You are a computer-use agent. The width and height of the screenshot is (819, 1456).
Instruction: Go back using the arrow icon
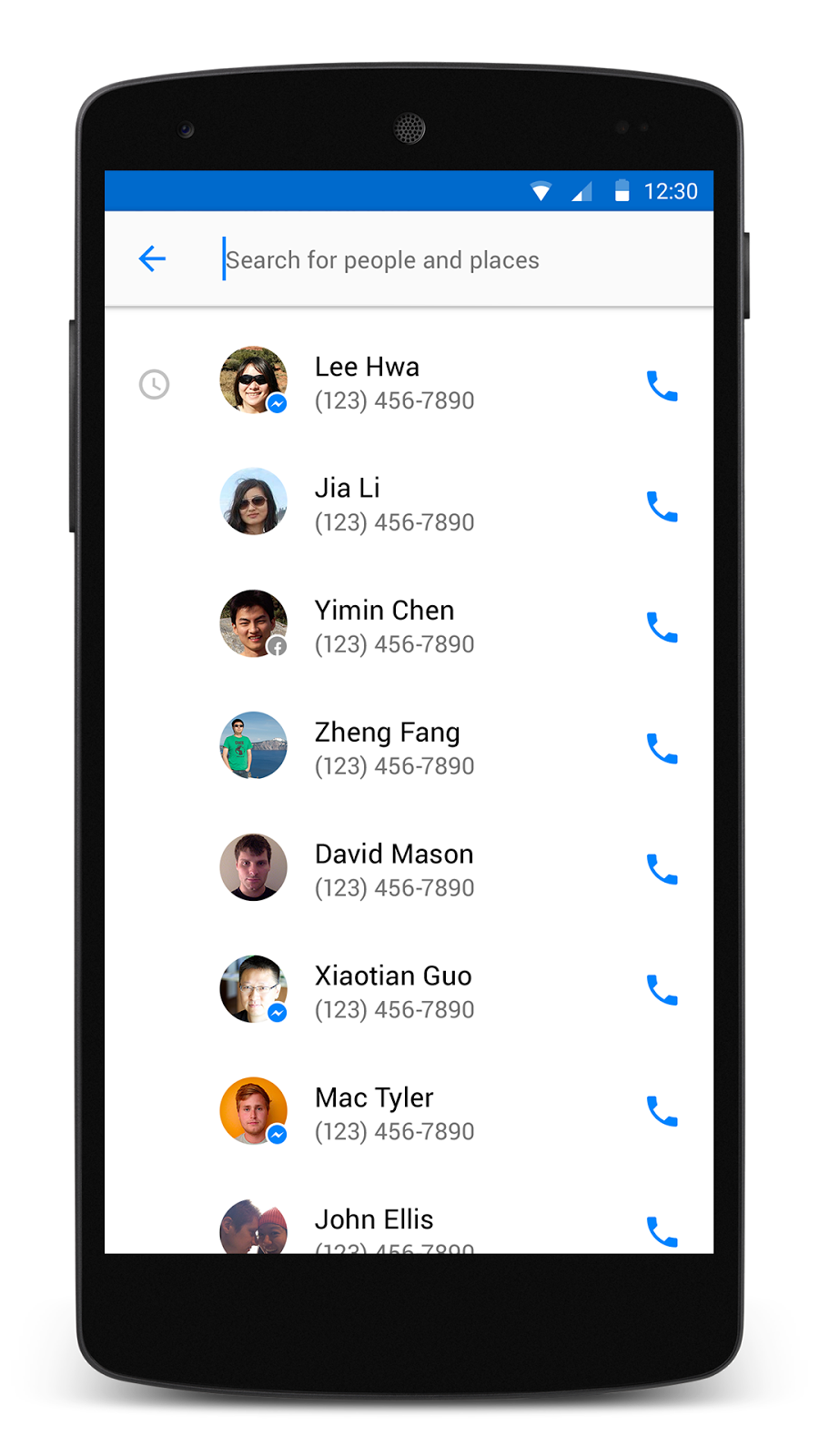coord(152,259)
